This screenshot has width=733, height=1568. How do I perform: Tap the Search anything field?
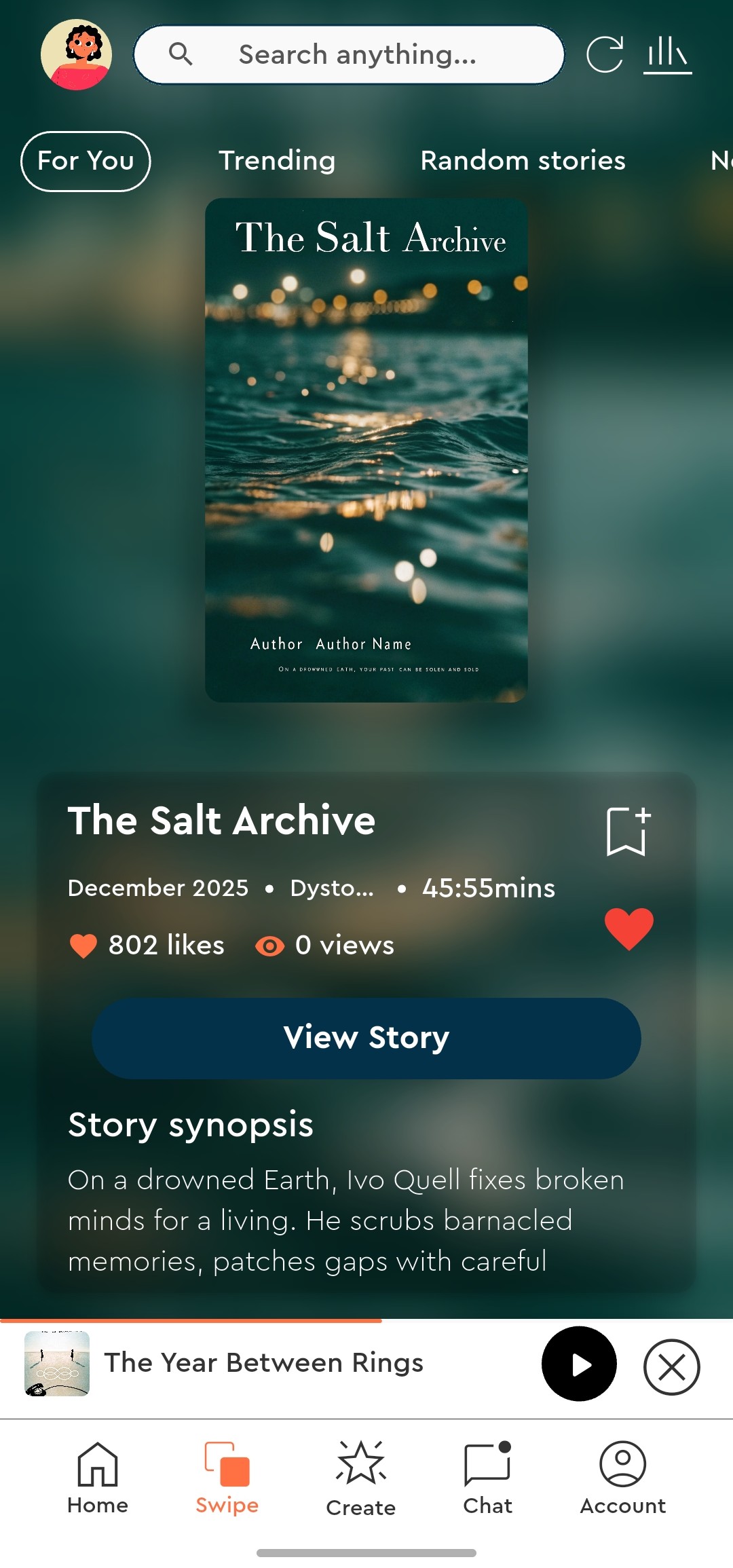coord(349,54)
